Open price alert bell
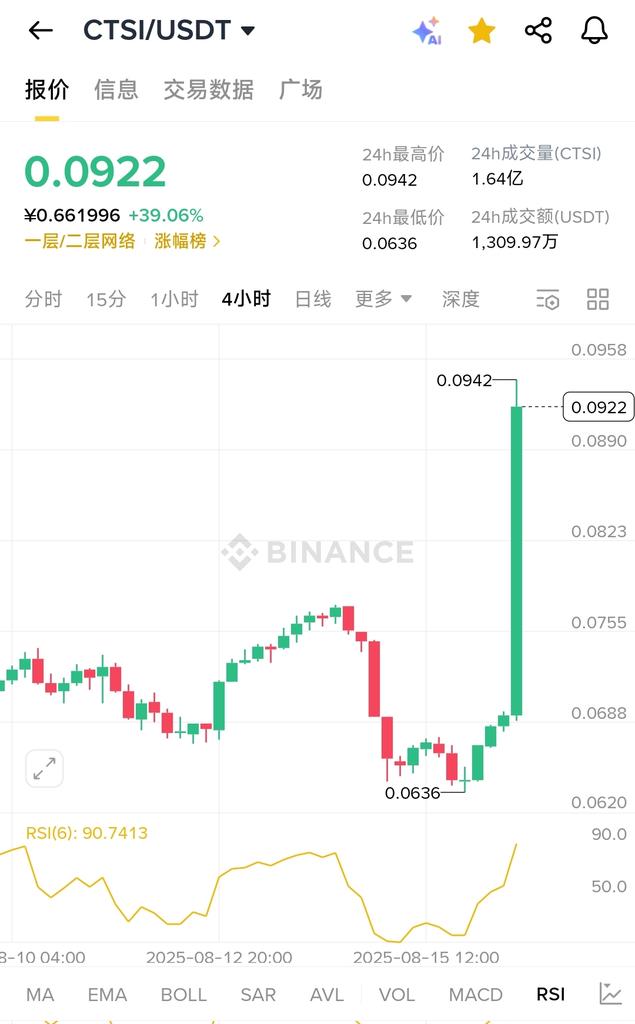Screen dimensions: 635x1024 tap(594, 31)
